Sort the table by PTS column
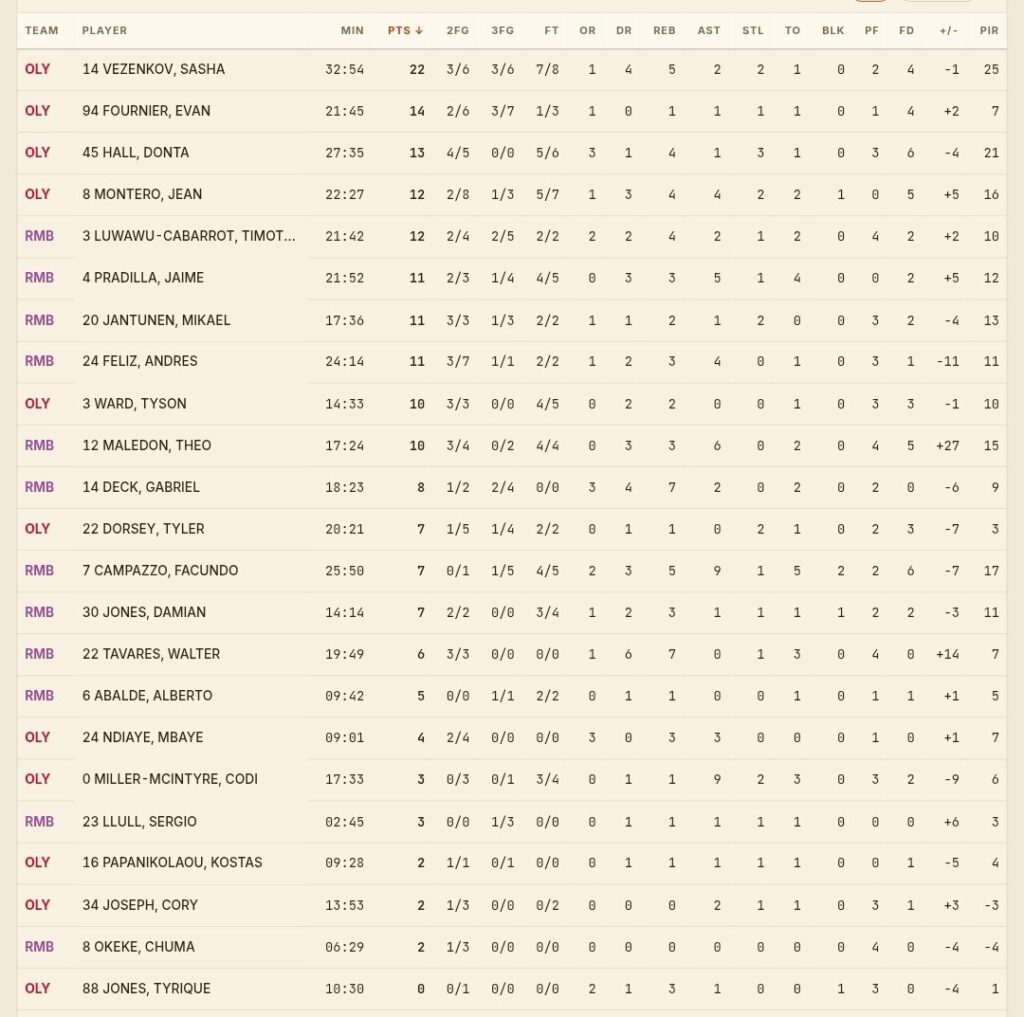 [x=405, y=31]
